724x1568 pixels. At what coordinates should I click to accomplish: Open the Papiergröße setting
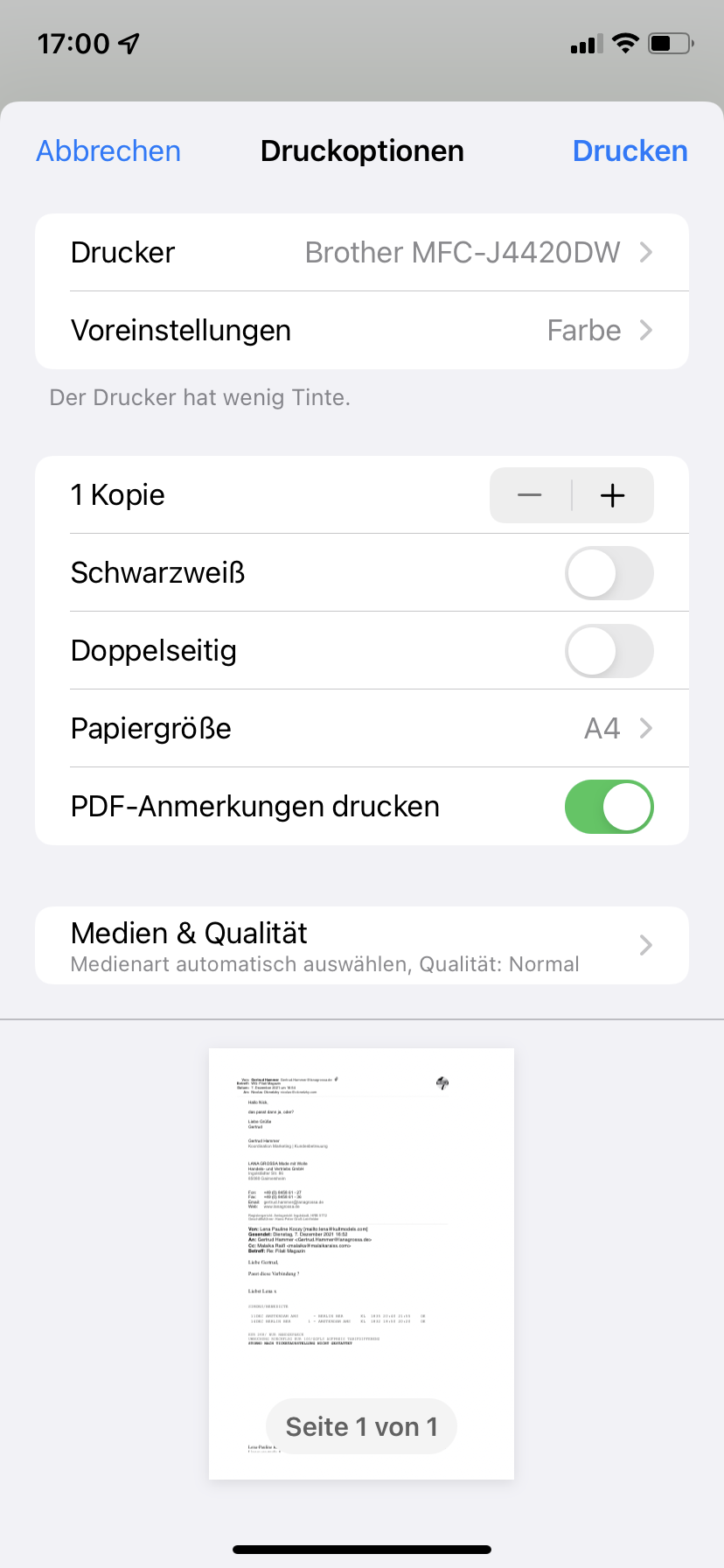tap(362, 729)
